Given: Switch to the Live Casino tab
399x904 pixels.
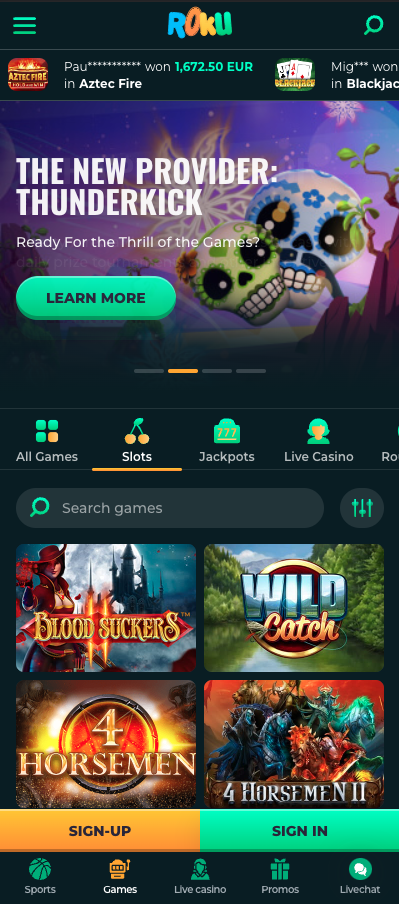Looking at the screenshot, I should click(x=318, y=442).
